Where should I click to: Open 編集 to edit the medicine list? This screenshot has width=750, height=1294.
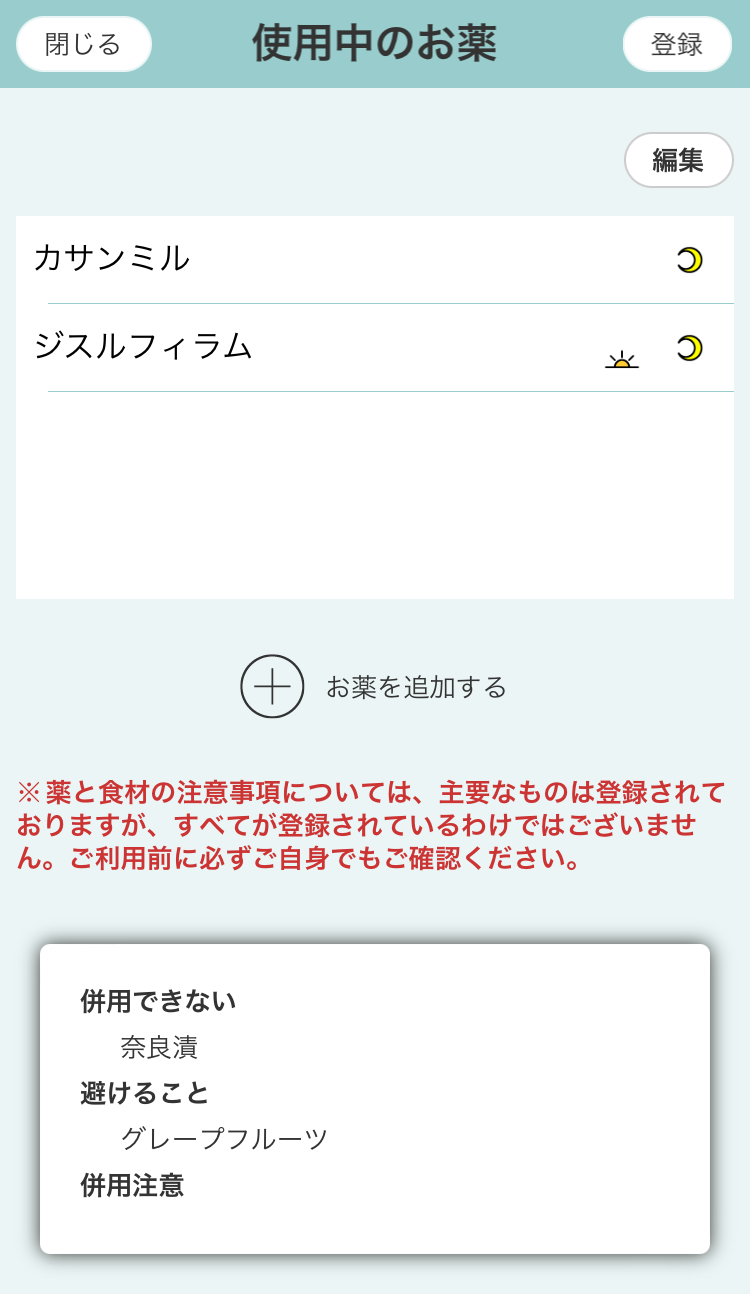(x=678, y=160)
